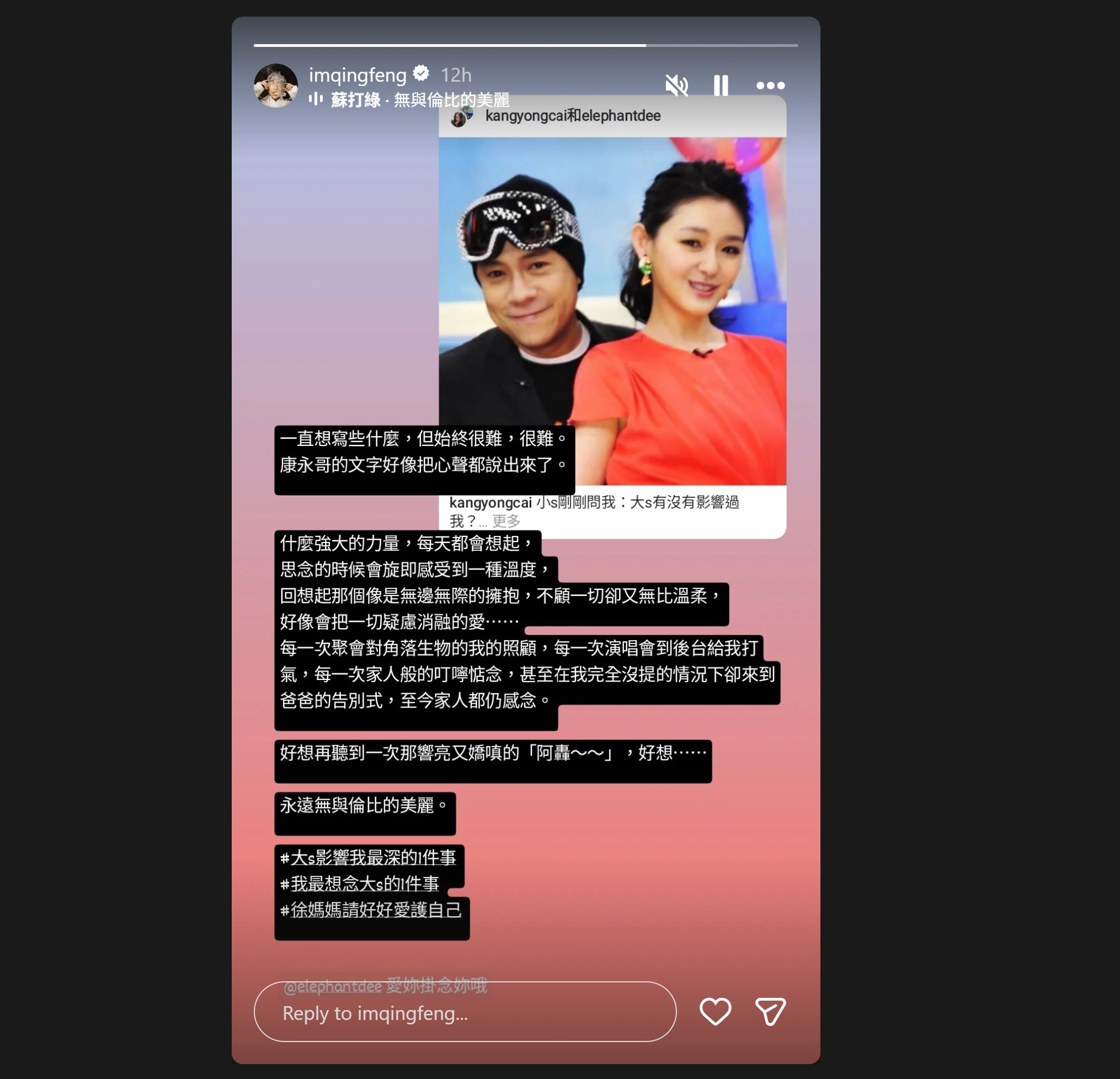This screenshot has width=1120, height=1079.
Task: Unmute the story audio
Action: click(676, 86)
